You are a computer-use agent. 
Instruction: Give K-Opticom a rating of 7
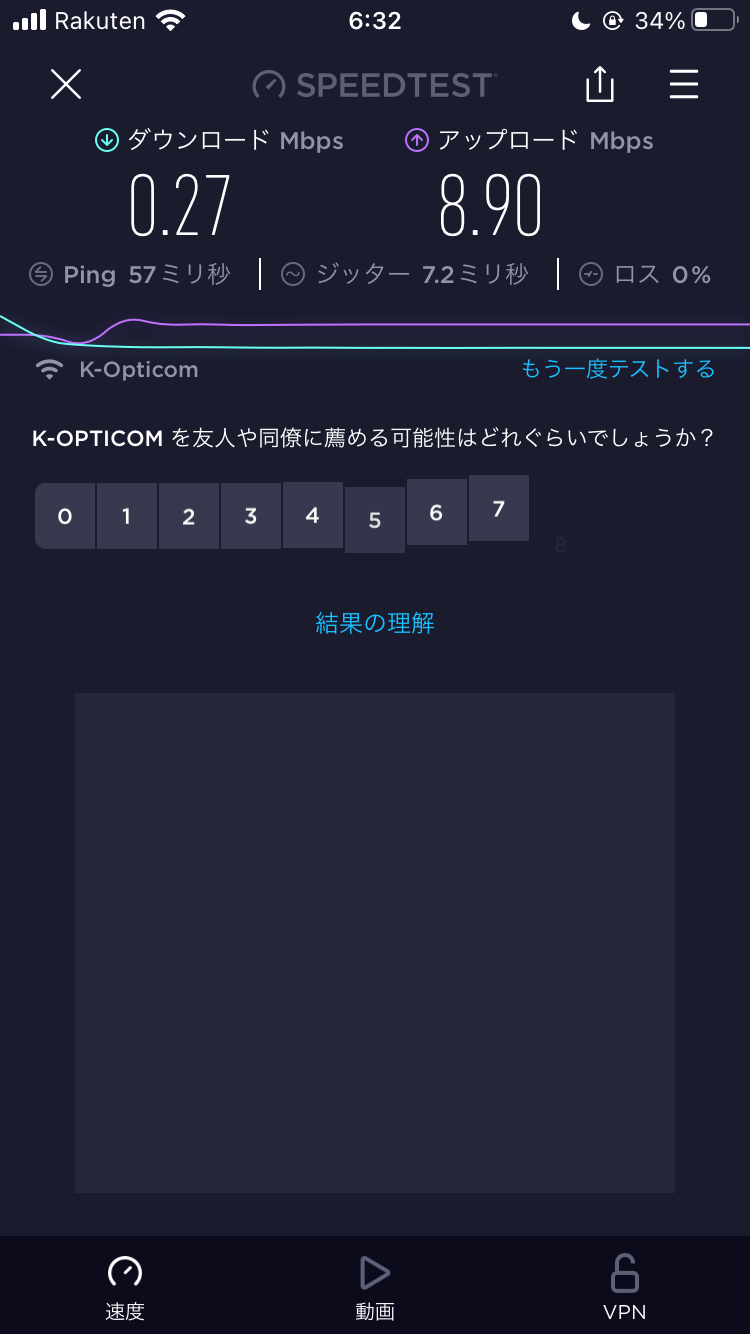(499, 508)
